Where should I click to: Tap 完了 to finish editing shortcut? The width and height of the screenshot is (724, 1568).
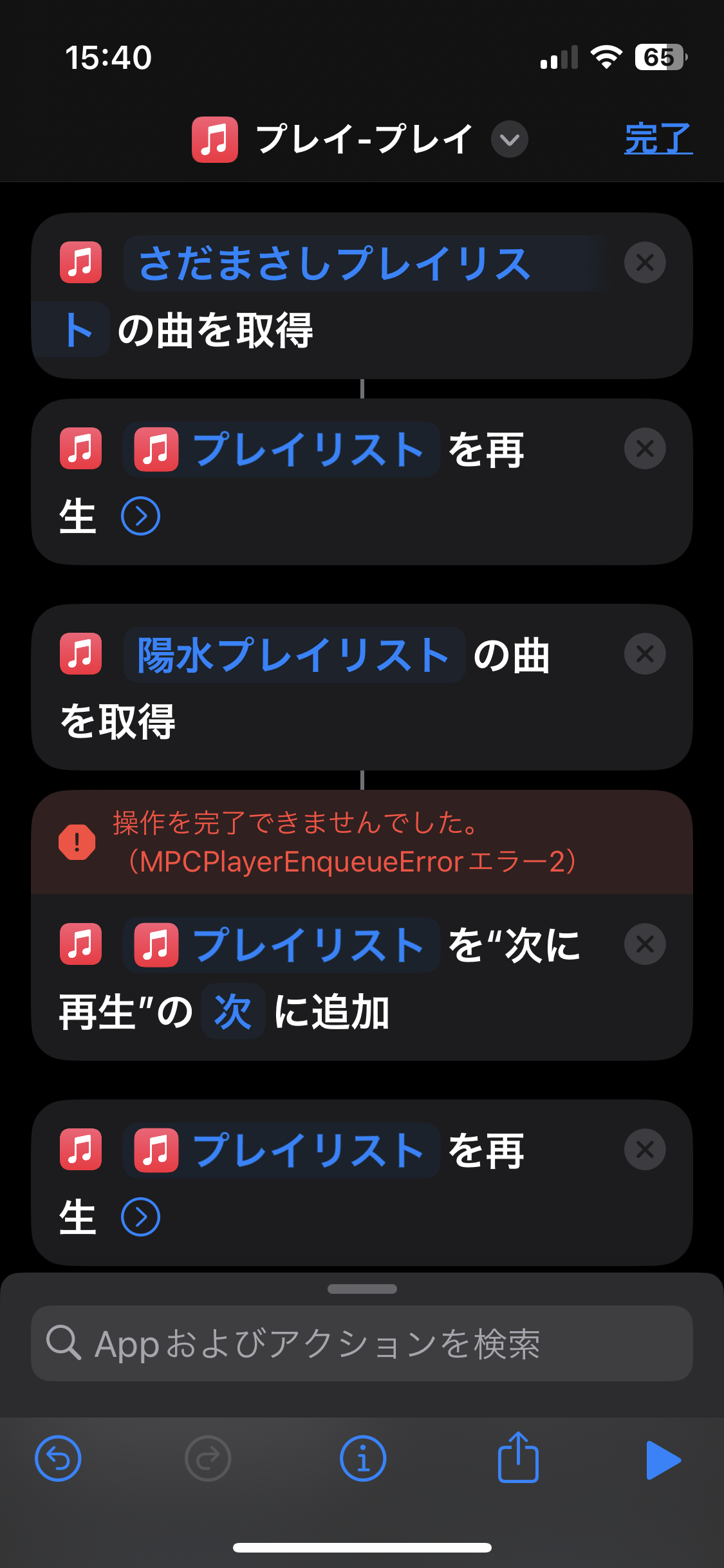(x=658, y=138)
